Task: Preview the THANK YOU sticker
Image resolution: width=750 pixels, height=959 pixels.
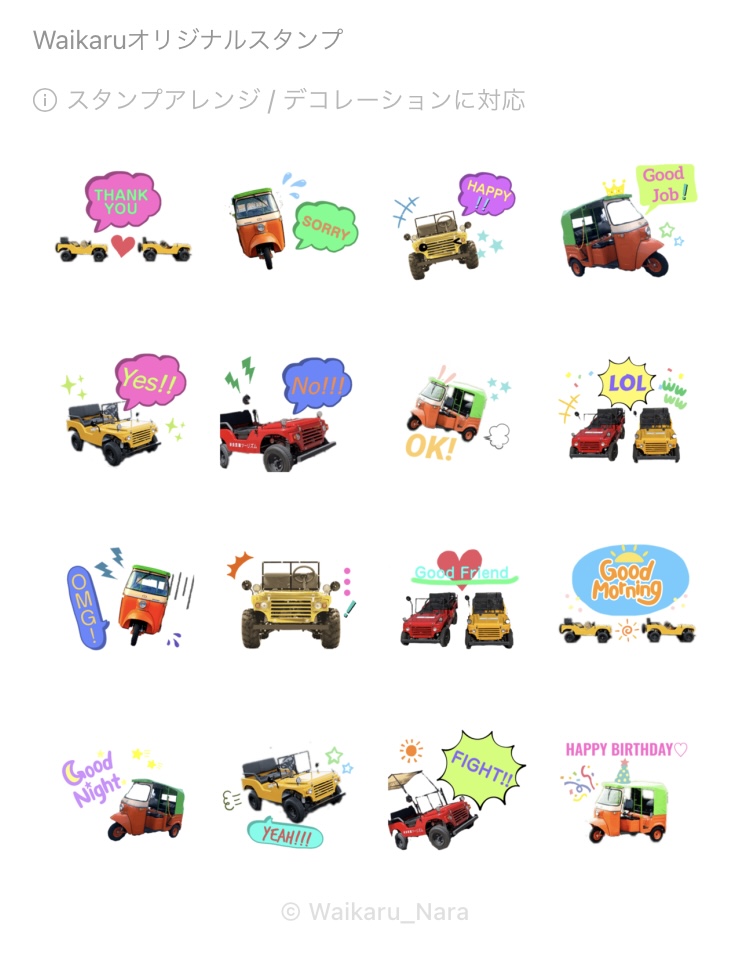Action: pos(122,218)
